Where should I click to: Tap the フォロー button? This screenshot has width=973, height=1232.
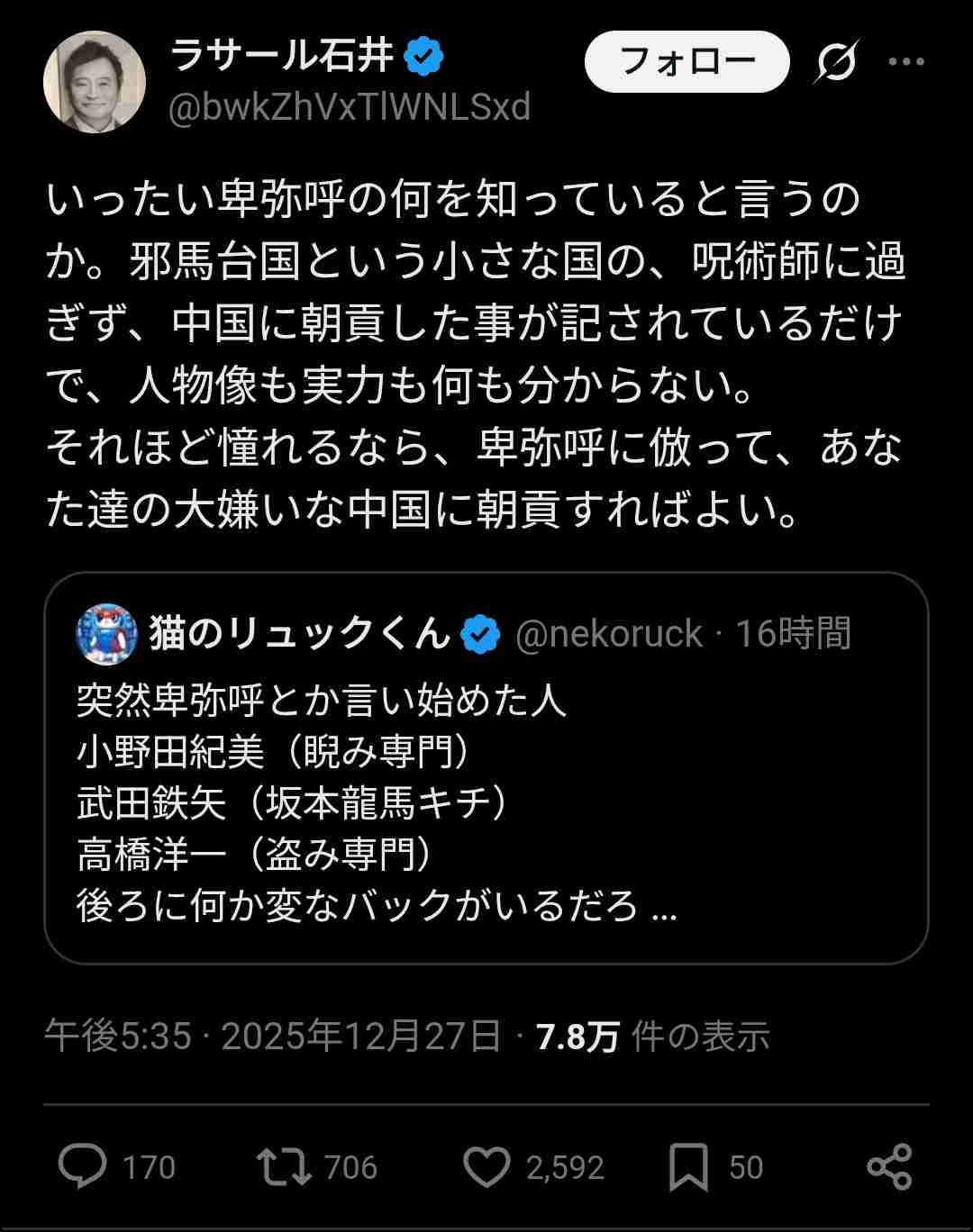(x=687, y=62)
